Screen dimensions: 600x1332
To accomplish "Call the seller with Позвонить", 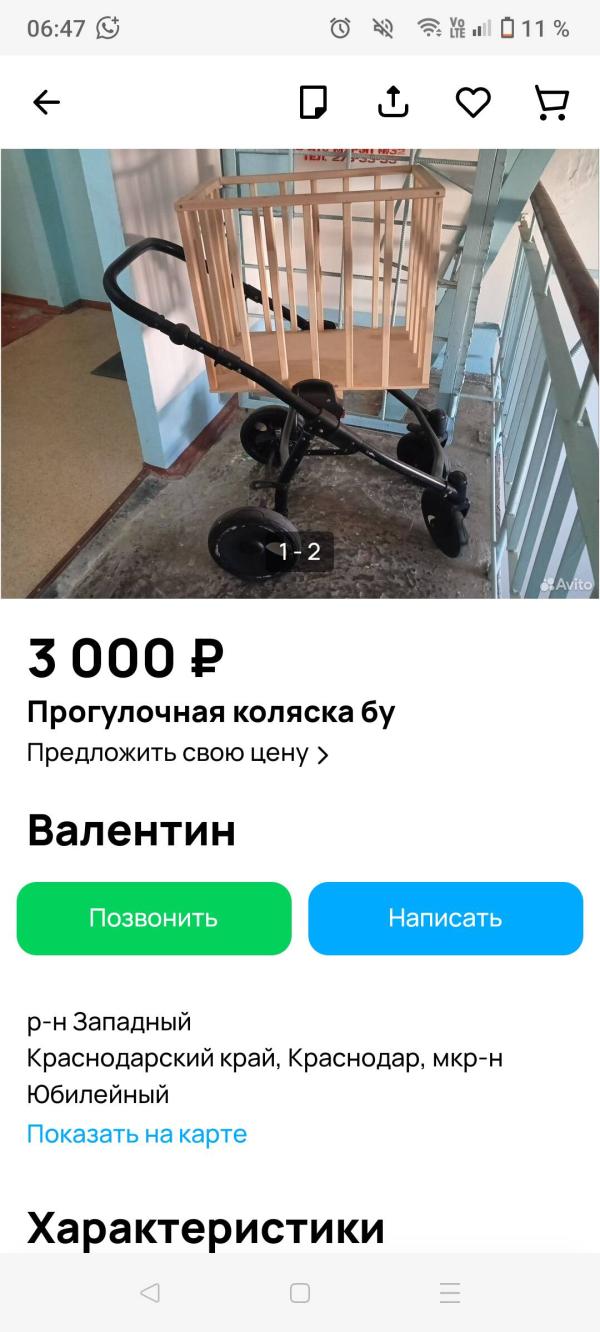I will pyautogui.click(x=154, y=918).
